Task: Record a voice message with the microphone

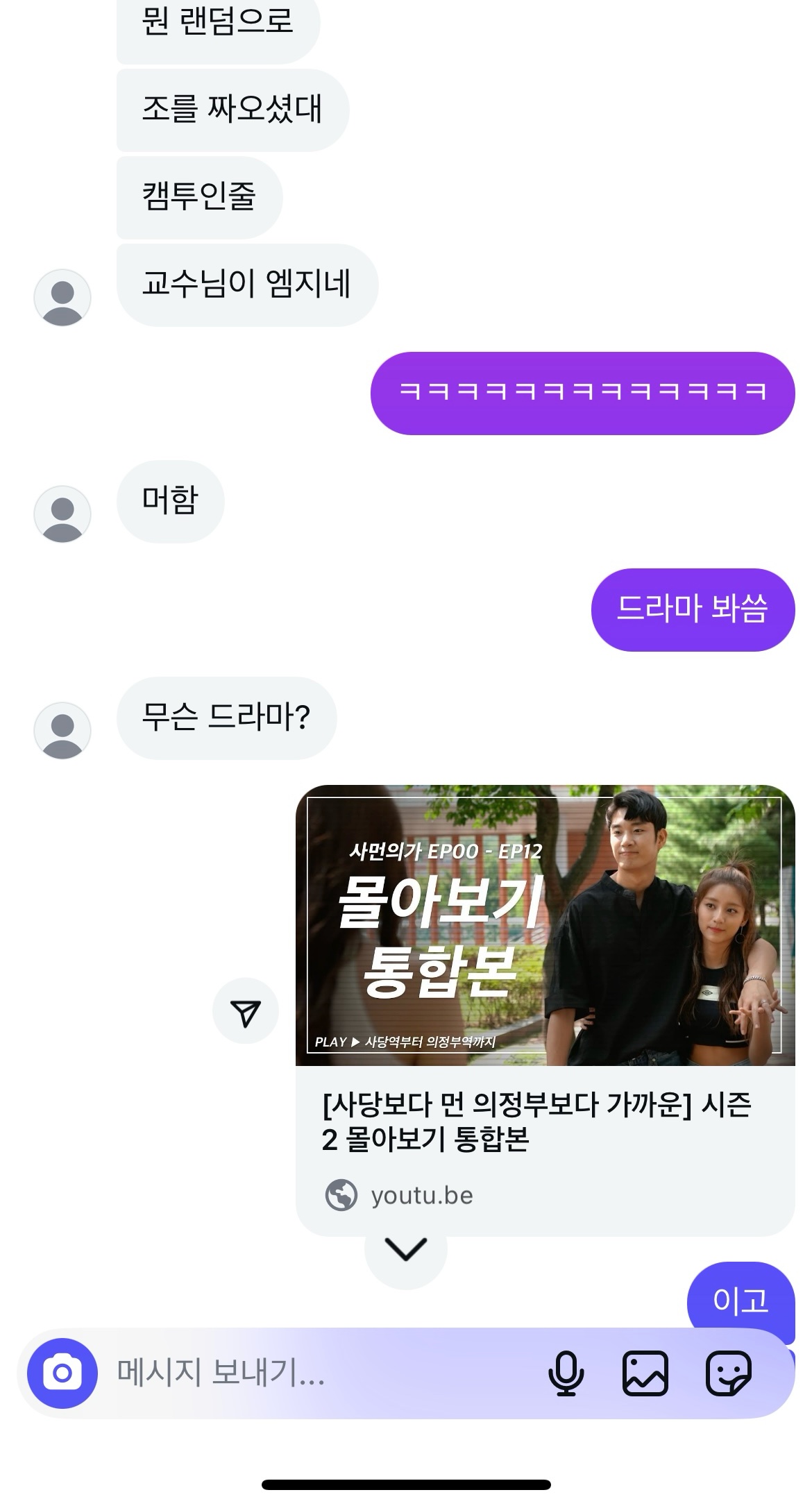Action: point(566,1373)
